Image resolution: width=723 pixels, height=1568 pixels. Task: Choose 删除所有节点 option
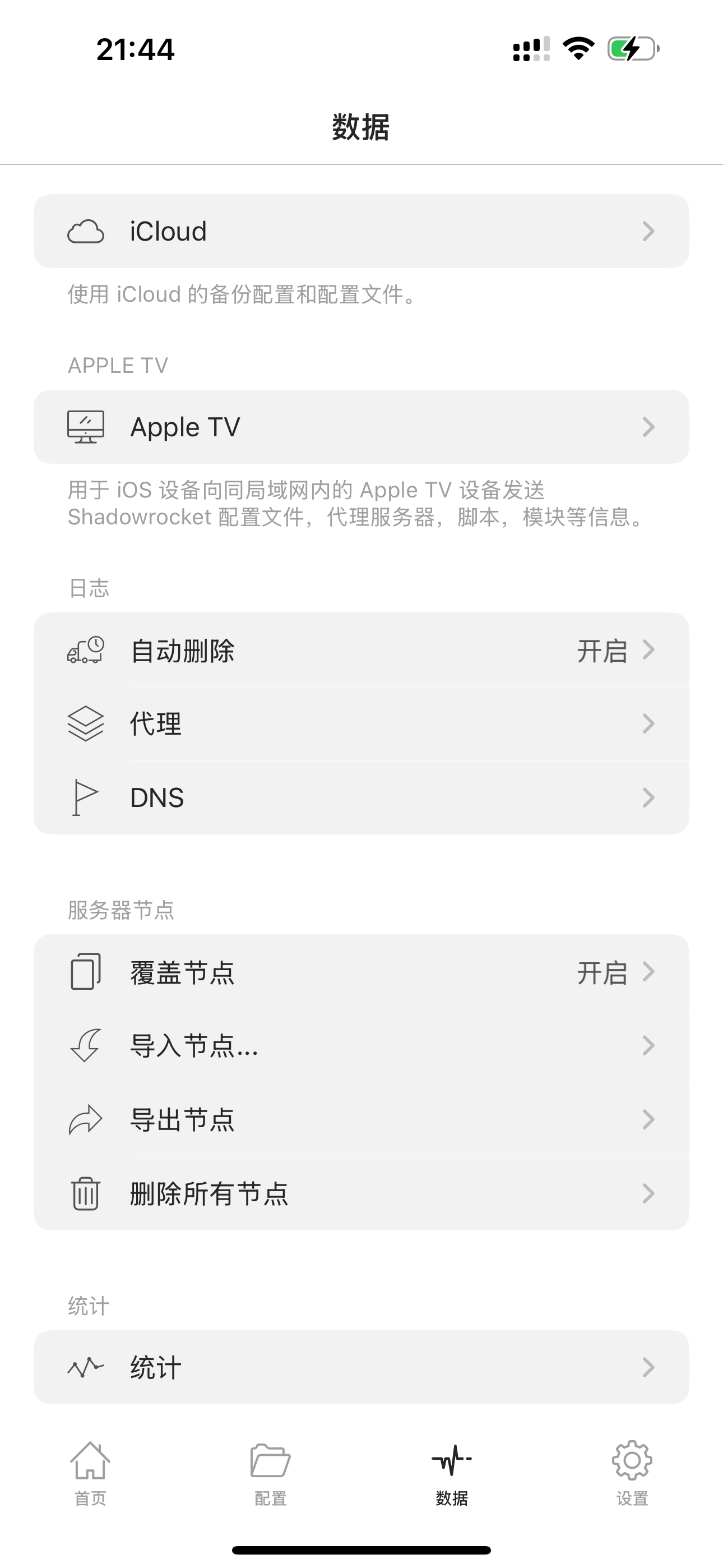coord(361,1193)
